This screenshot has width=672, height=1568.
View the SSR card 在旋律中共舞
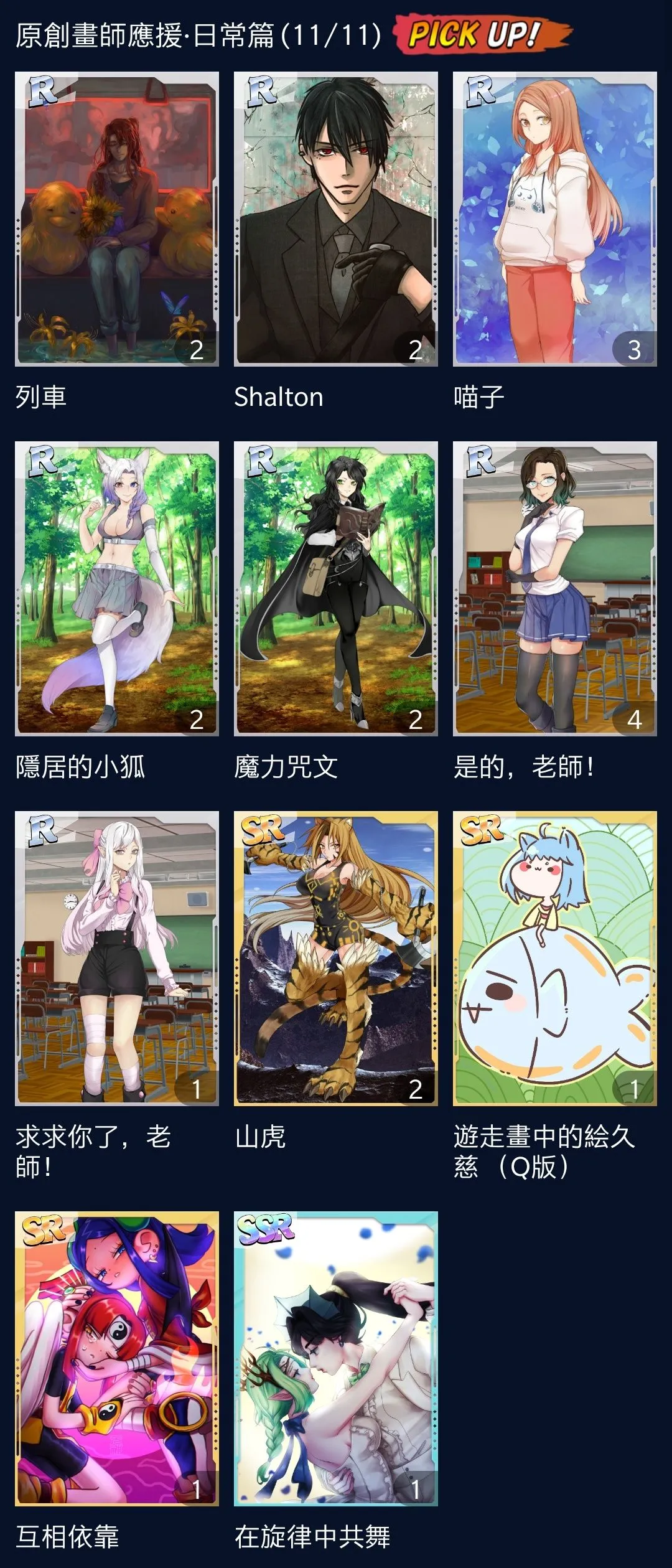[x=335, y=1358]
